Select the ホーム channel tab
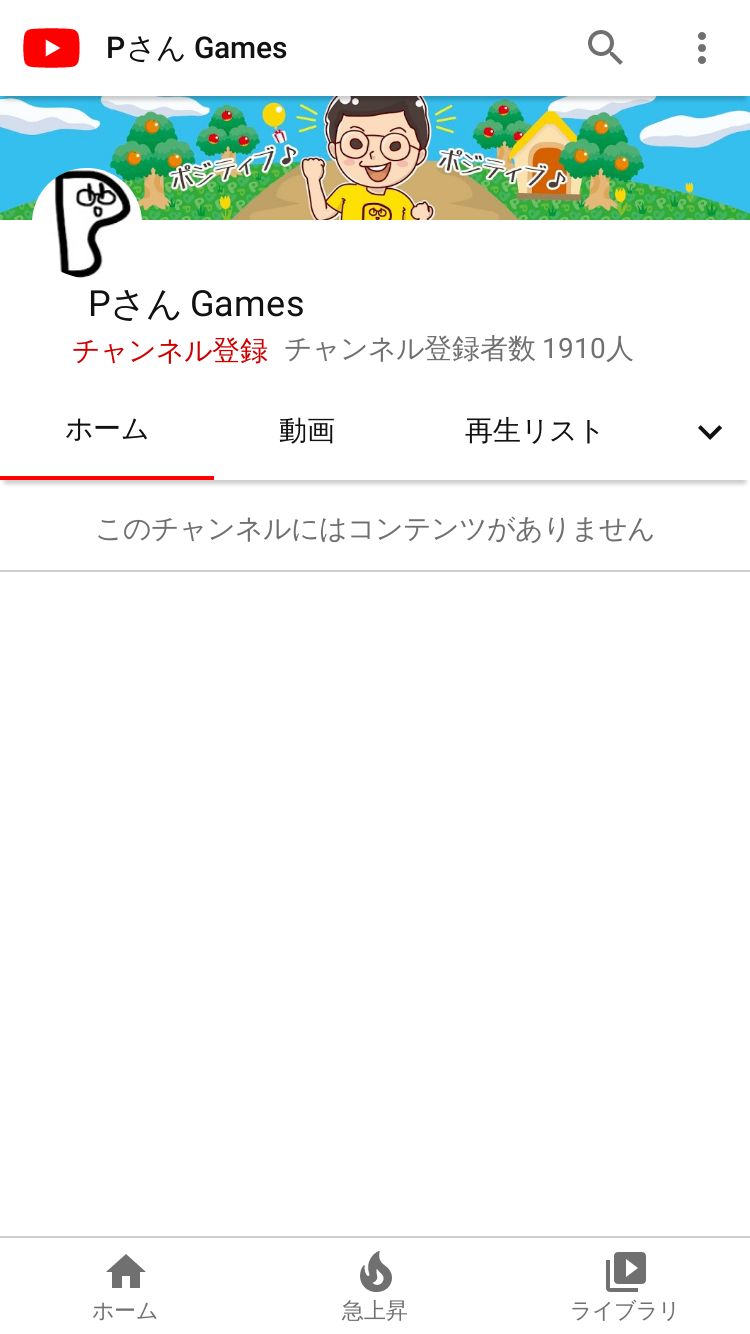The width and height of the screenshot is (750, 1334). (107, 431)
